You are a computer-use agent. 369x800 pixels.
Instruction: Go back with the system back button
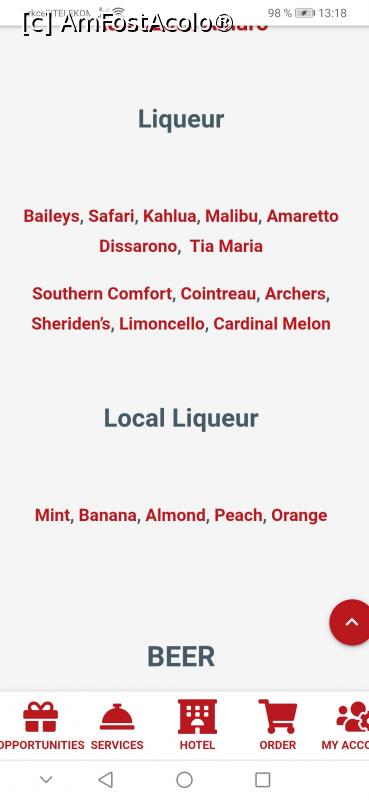point(105,780)
